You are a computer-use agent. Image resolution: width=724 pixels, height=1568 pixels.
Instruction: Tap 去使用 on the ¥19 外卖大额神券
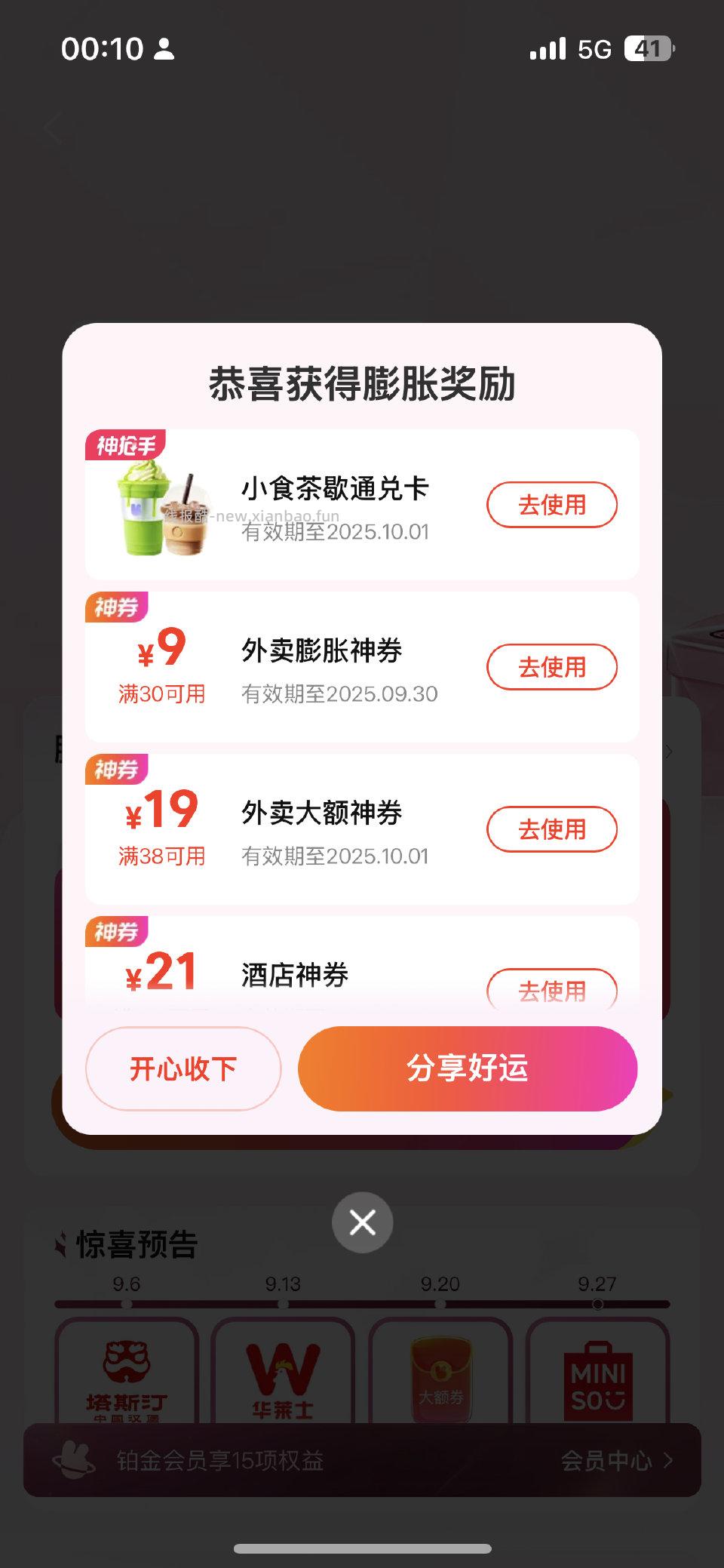pyautogui.click(x=552, y=829)
